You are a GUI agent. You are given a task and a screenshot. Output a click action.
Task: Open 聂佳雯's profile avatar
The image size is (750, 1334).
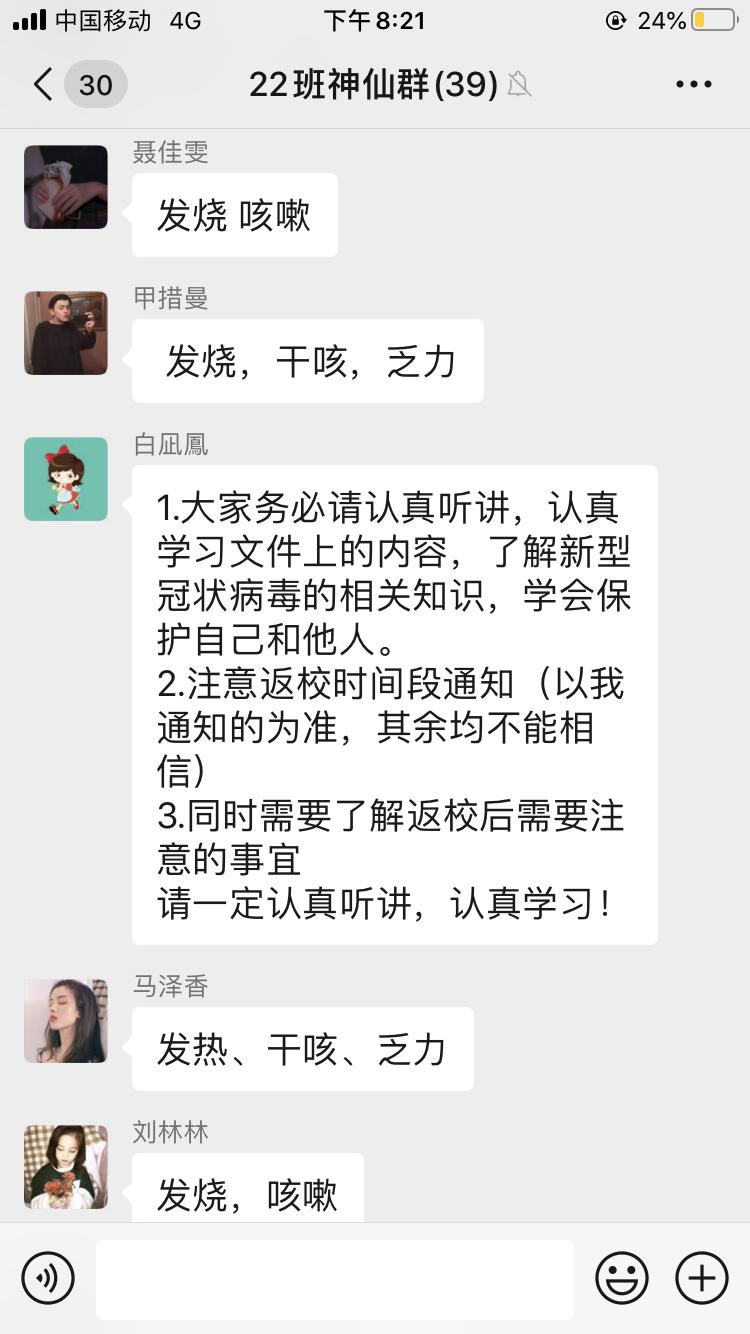pos(66,187)
